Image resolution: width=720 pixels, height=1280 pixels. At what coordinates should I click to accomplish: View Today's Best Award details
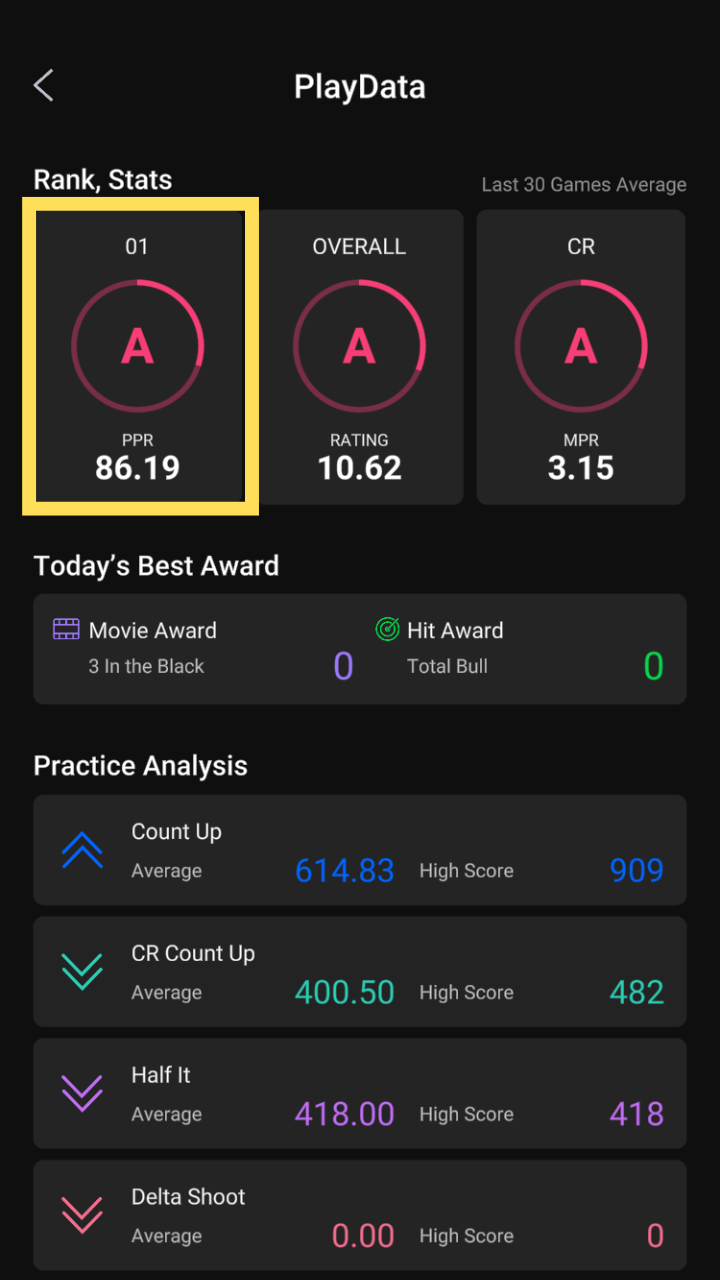(x=360, y=649)
